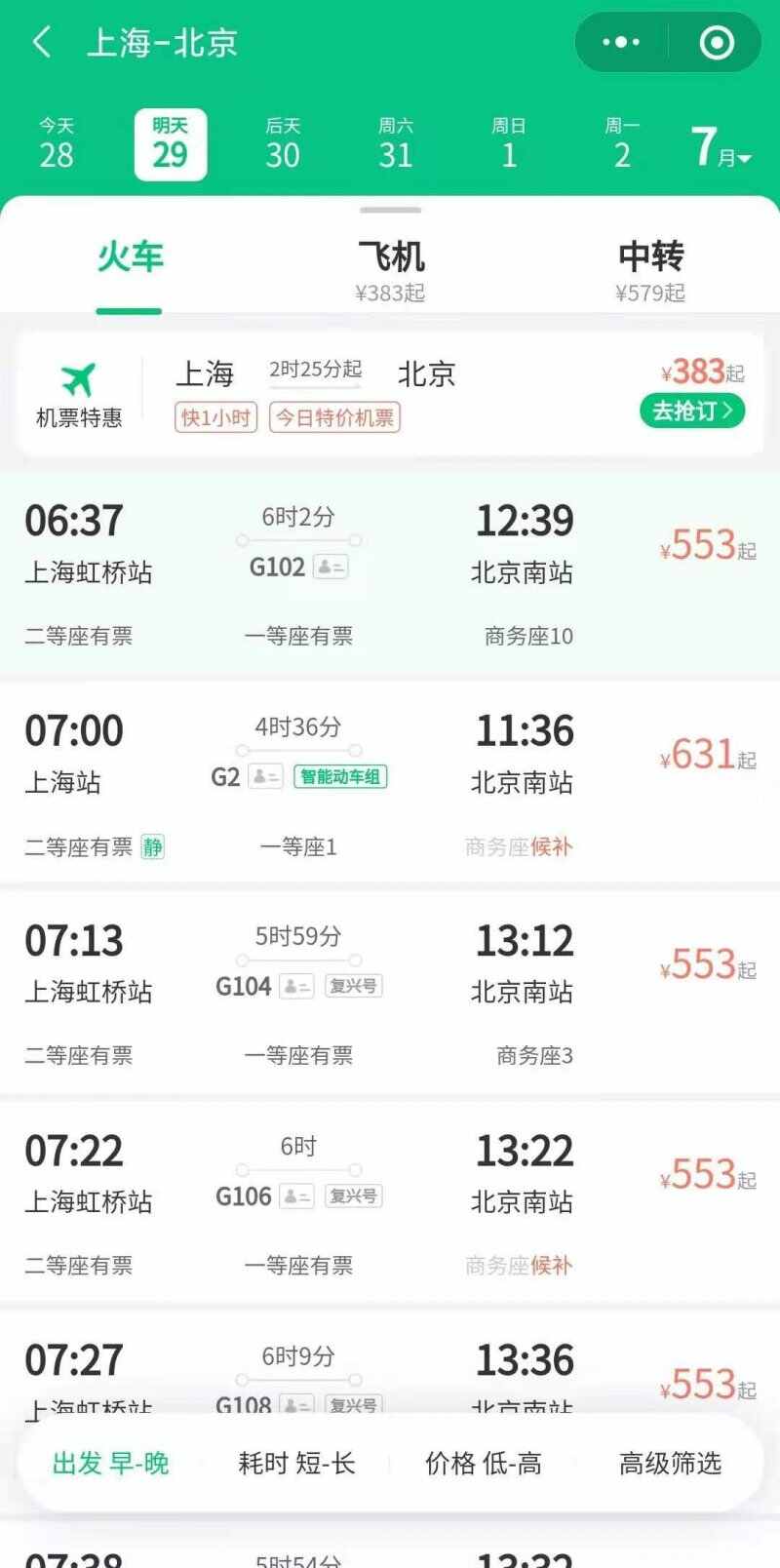The width and height of the screenshot is (780, 1568).
Task: Sort by 出发 早-晚
Action: click(110, 1463)
